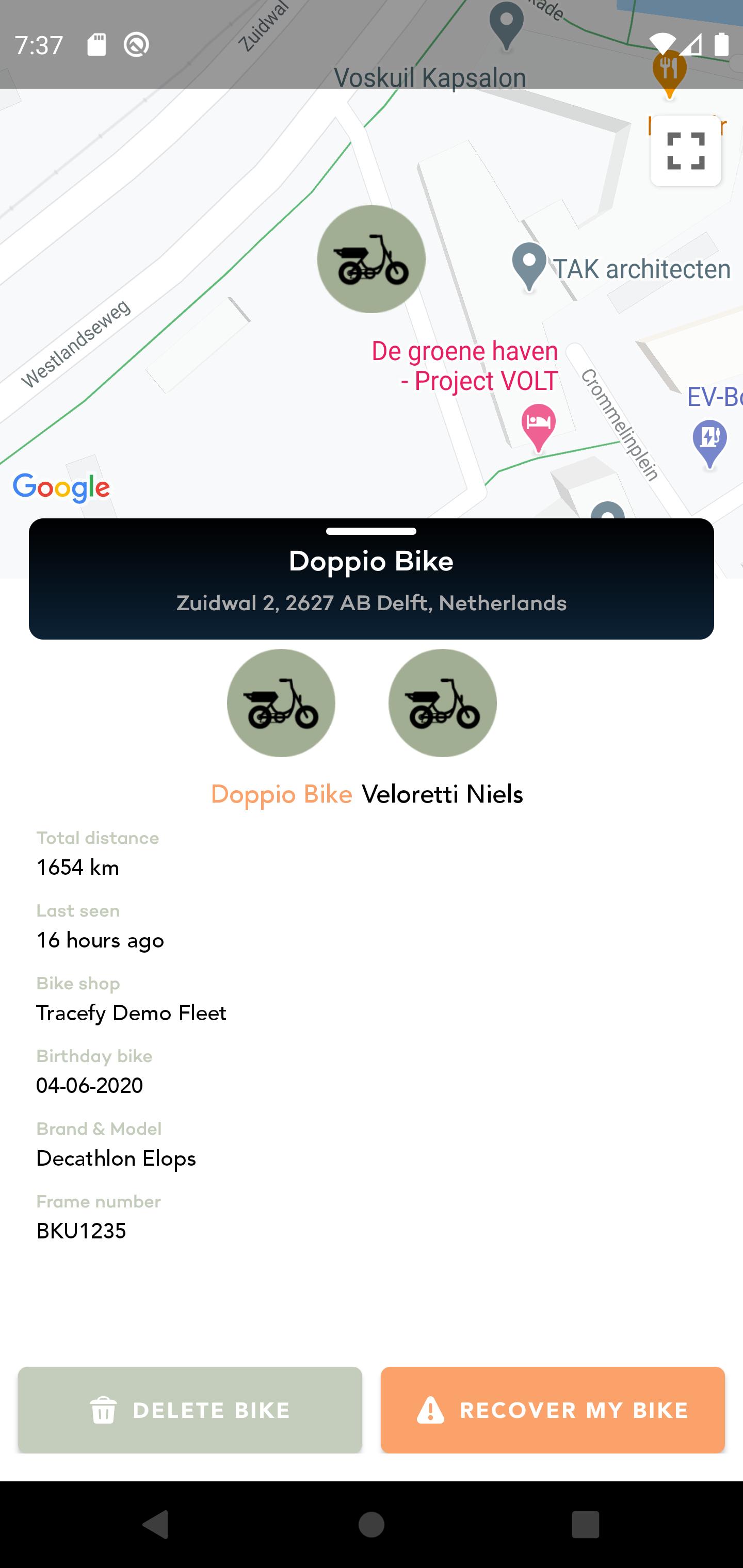Go back with the system back button

[155, 1524]
